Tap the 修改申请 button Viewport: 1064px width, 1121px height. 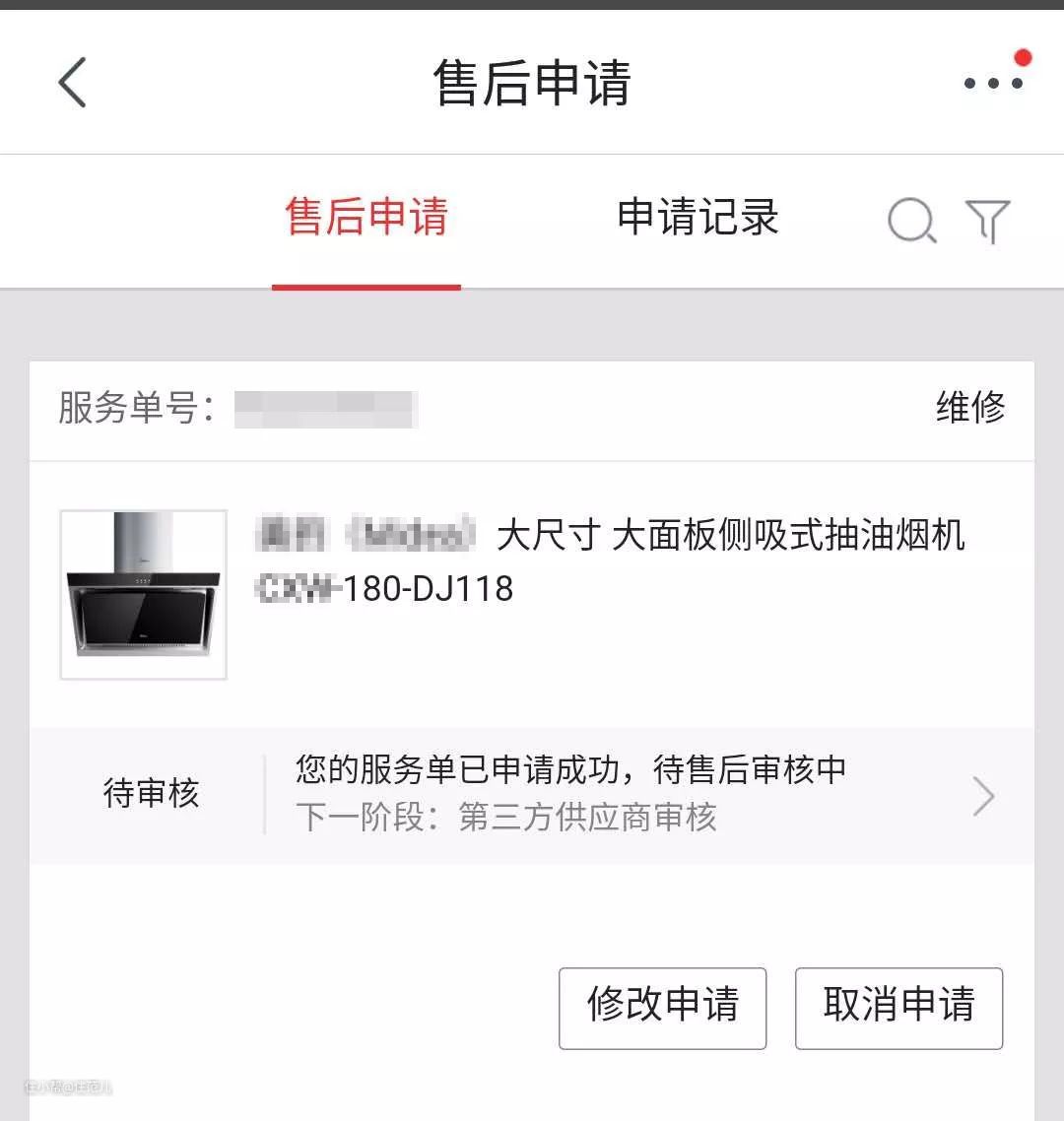662,1007
